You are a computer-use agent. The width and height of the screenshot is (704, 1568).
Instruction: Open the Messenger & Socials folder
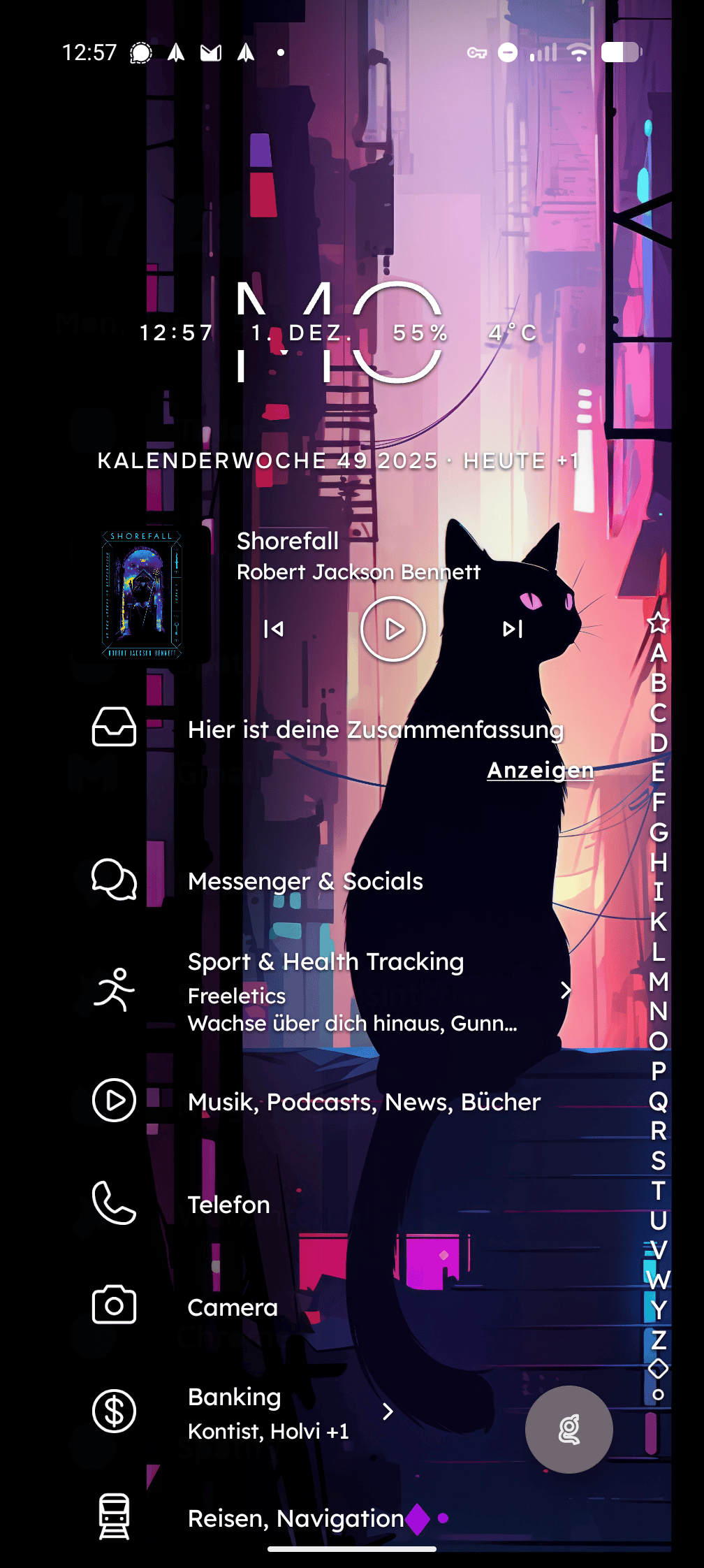point(305,881)
